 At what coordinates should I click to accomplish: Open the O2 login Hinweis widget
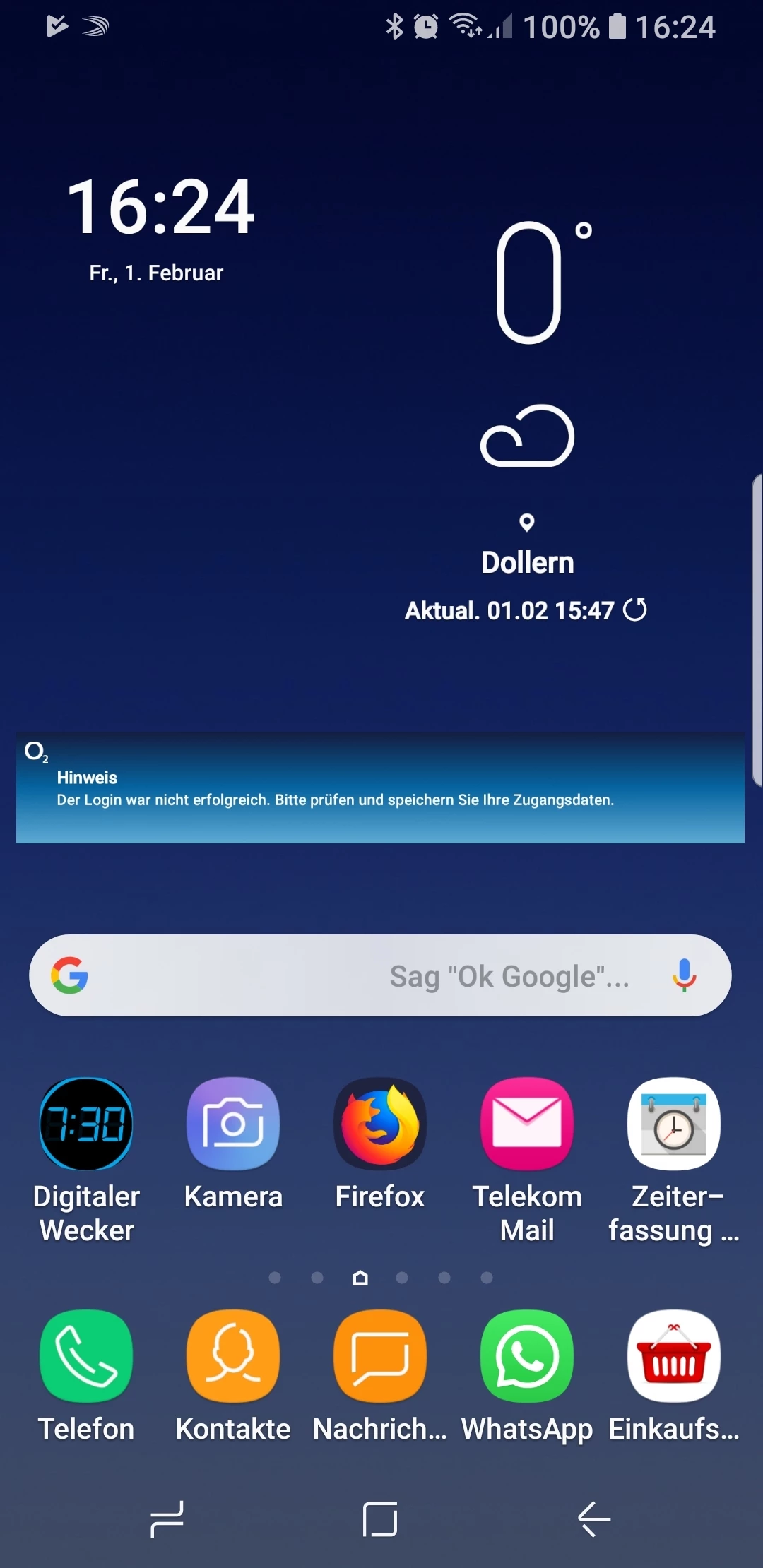380,788
